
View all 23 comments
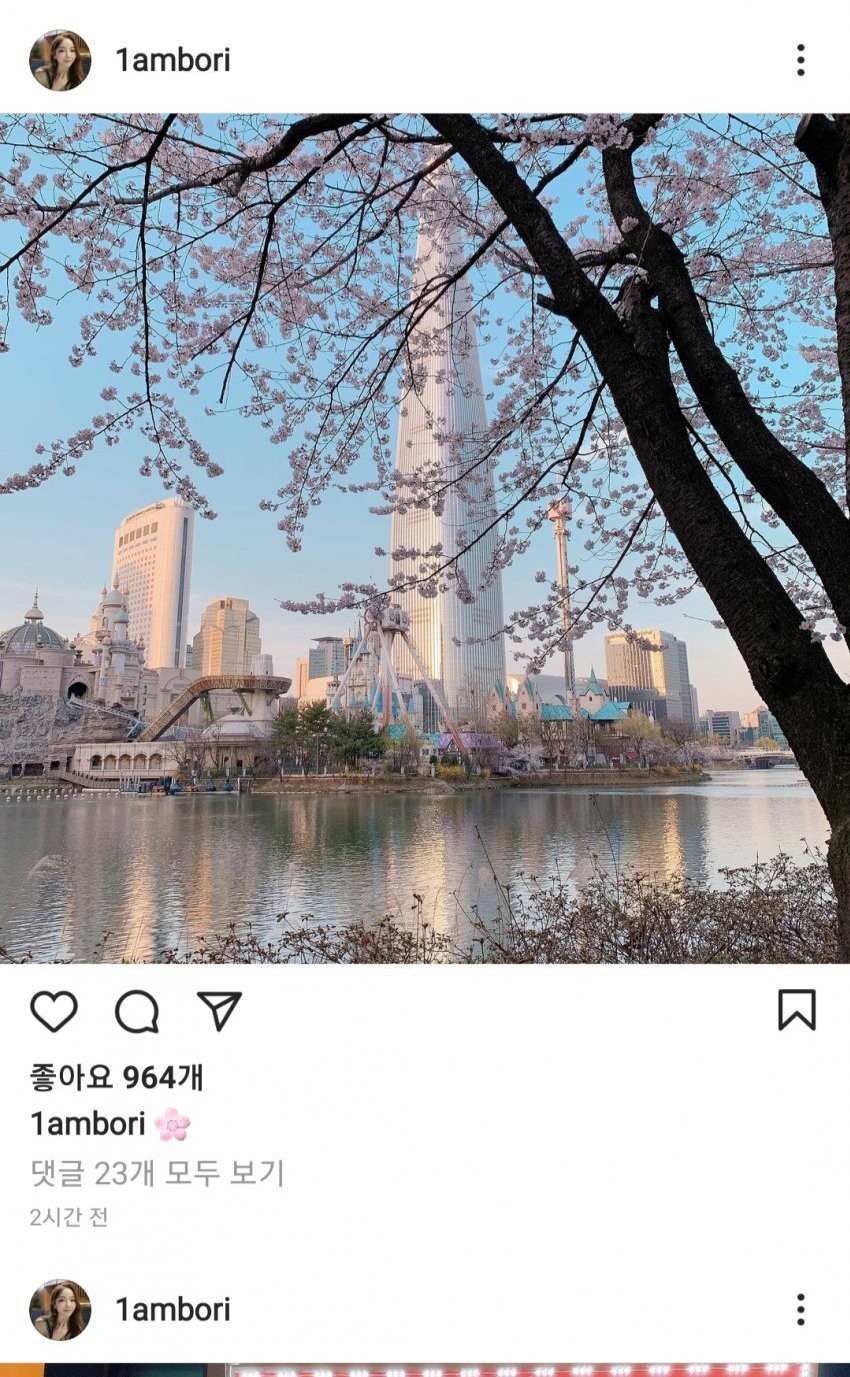click(157, 1172)
